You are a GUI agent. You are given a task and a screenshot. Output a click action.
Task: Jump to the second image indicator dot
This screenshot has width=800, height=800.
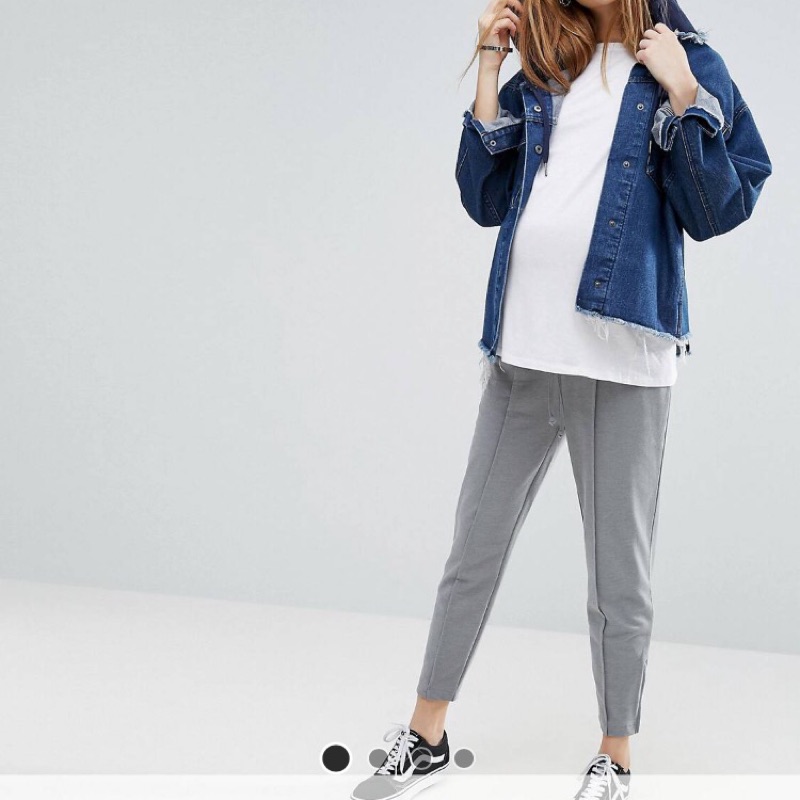[378, 758]
